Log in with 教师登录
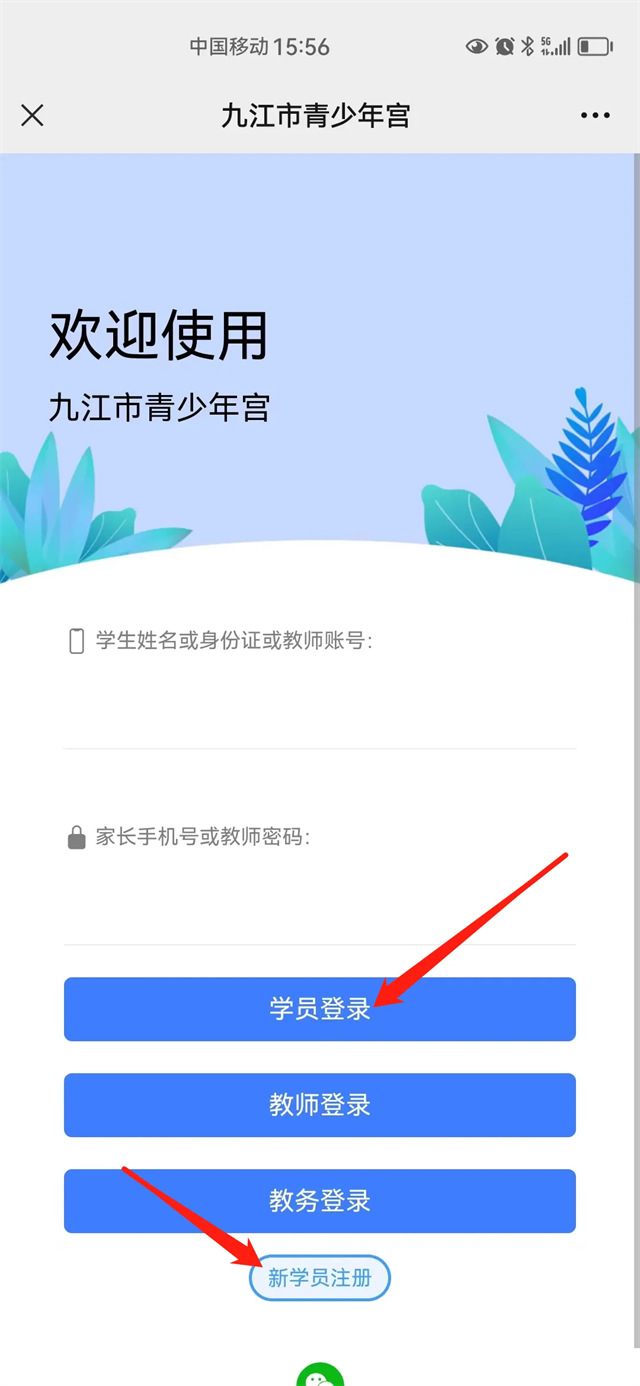Viewport: 640px width, 1386px height. tap(319, 1105)
